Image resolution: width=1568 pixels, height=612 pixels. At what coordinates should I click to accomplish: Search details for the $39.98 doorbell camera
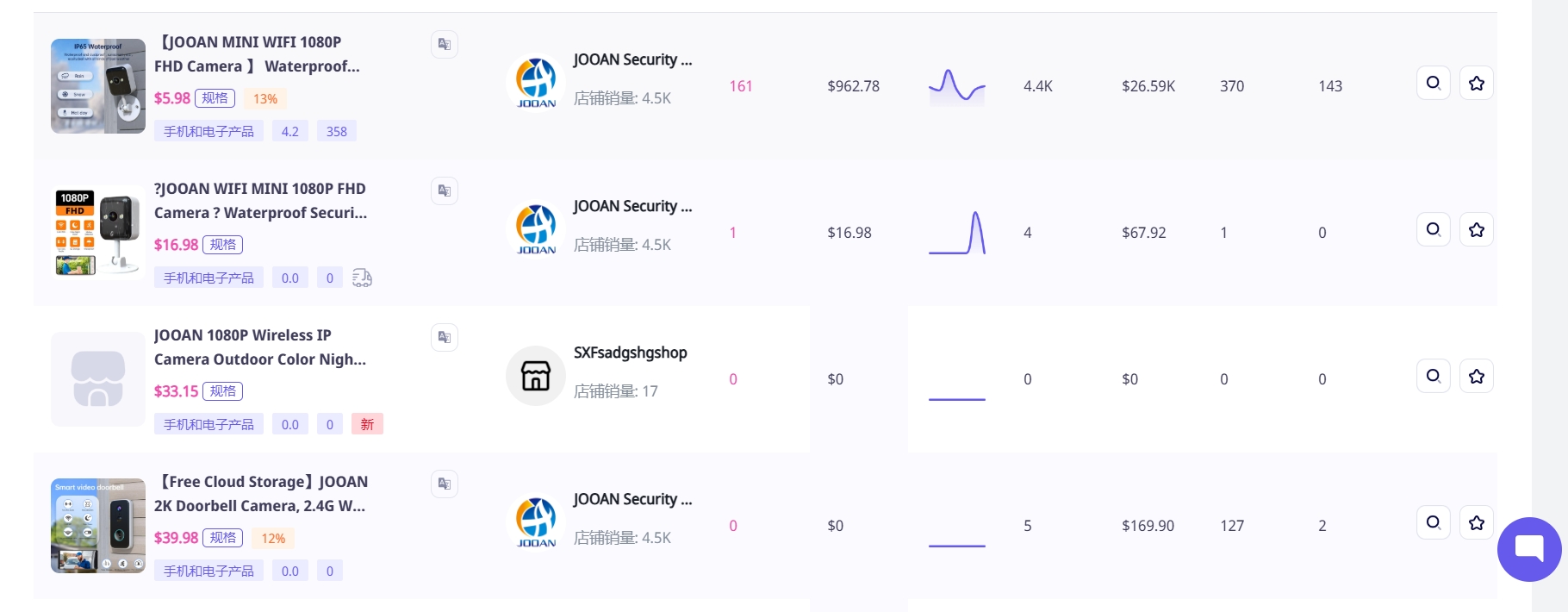1433,522
